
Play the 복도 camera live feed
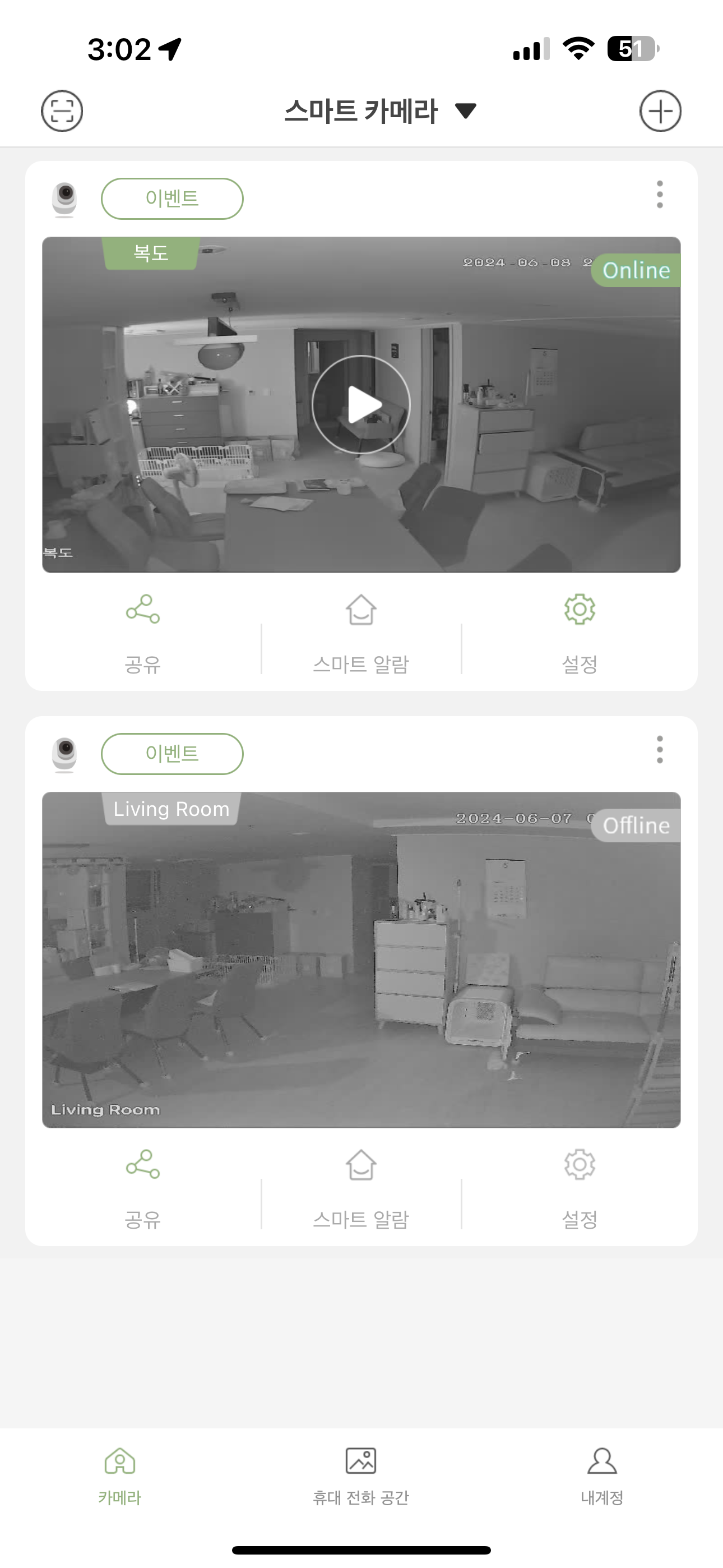(x=361, y=404)
